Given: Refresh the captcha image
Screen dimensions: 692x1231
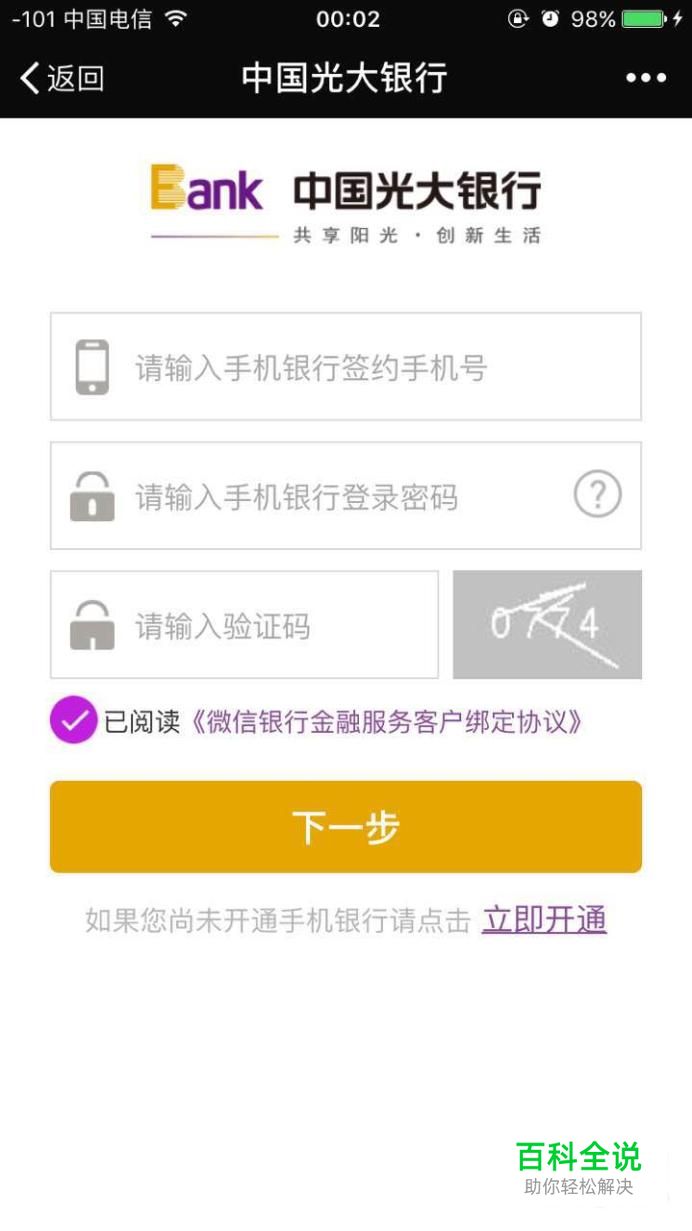Looking at the screenshot, I should point(547,625).
